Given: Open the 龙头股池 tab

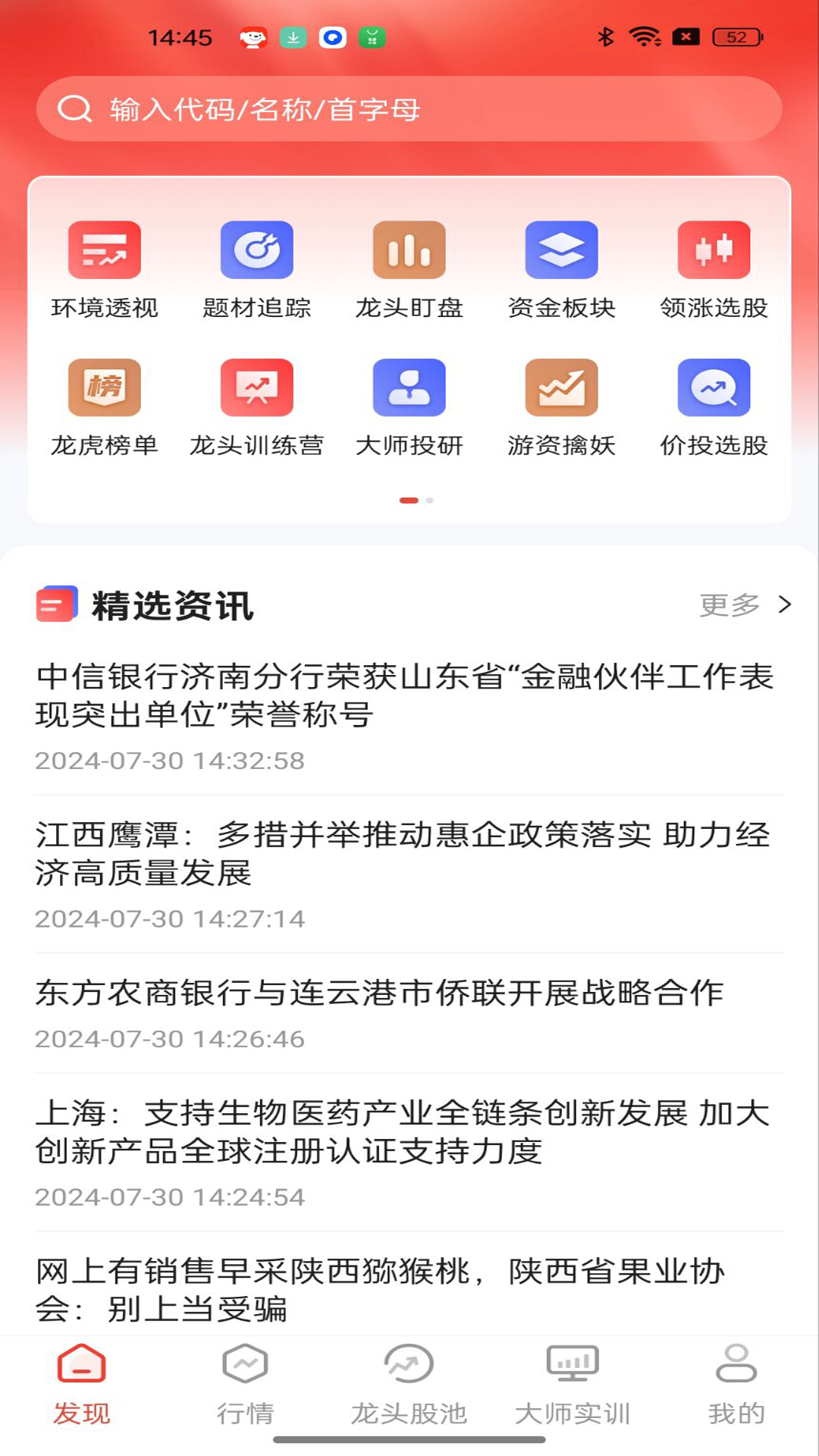Looking at the screenshot, I should pos(409,1388).
